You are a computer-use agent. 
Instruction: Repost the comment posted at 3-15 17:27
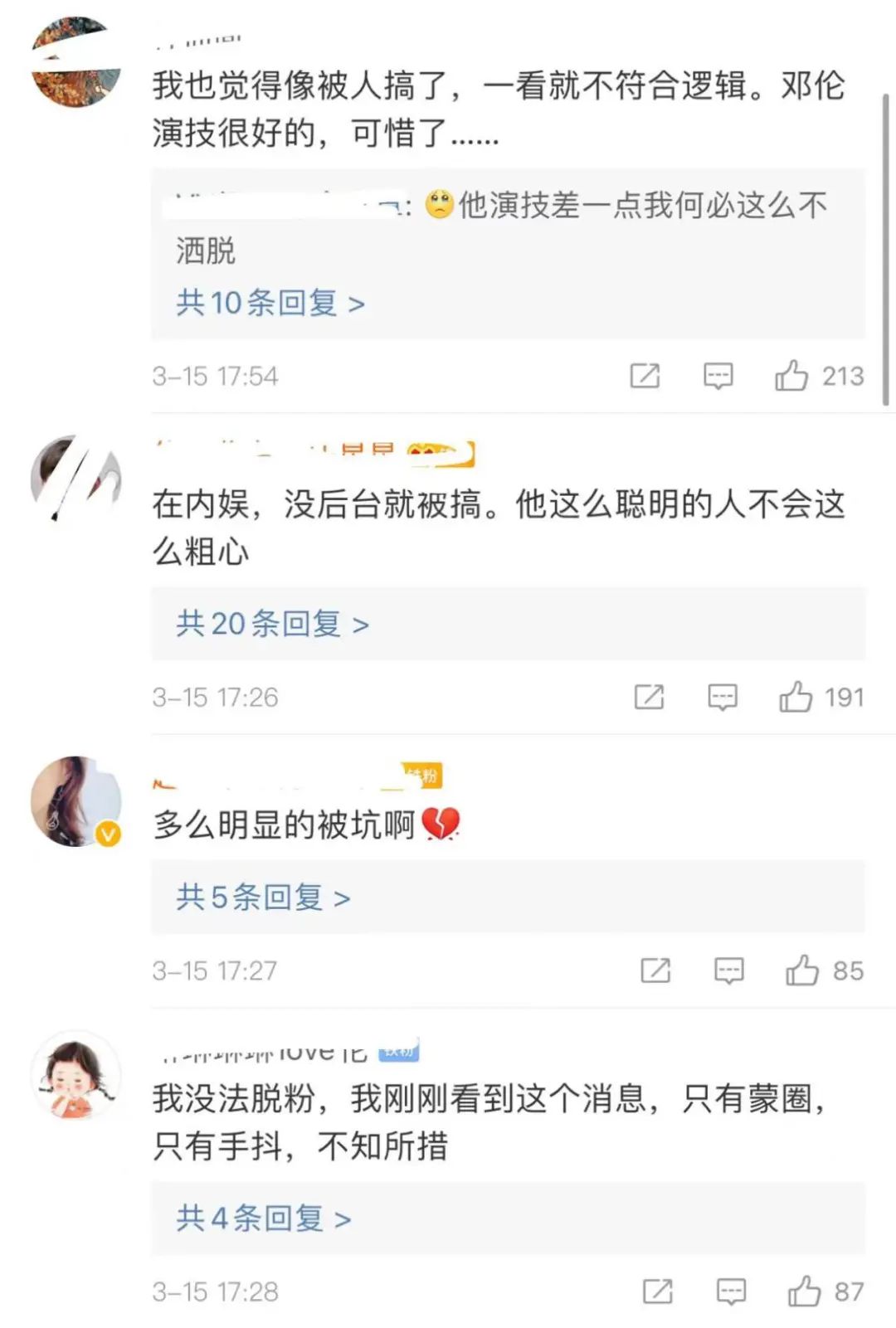click(655, 970)
